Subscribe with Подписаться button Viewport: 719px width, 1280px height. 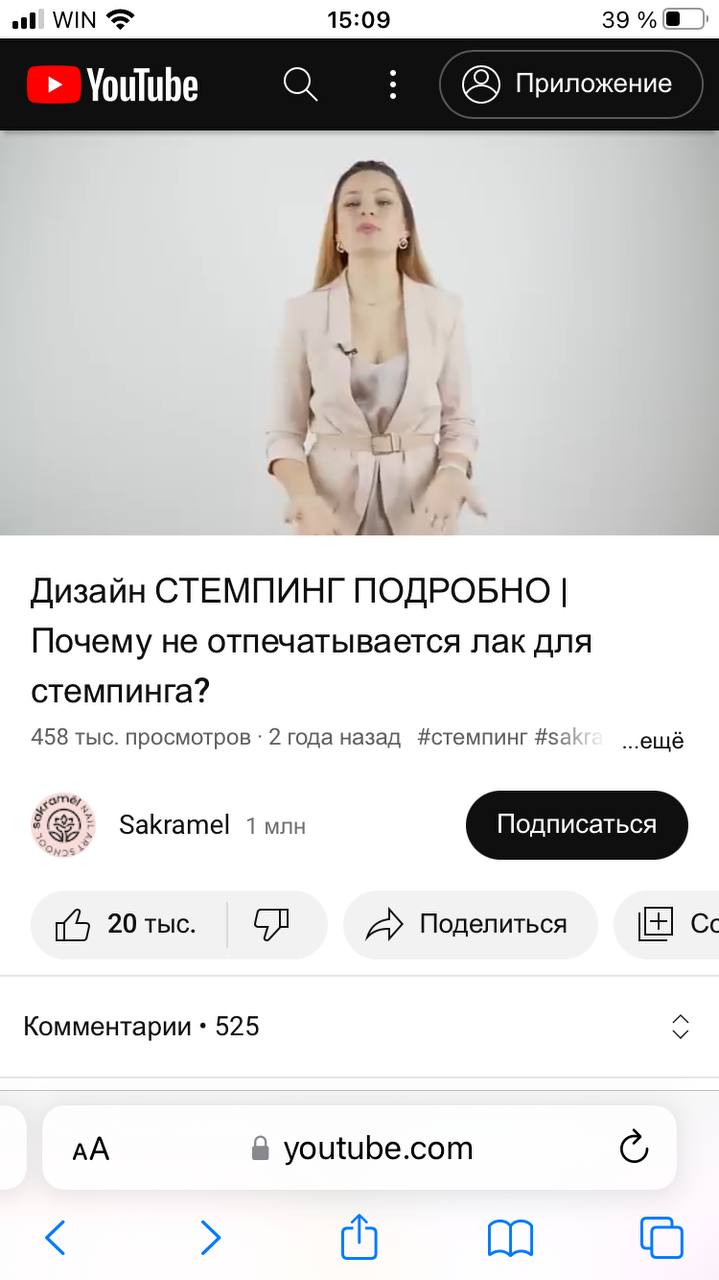(x=577, y=825)
